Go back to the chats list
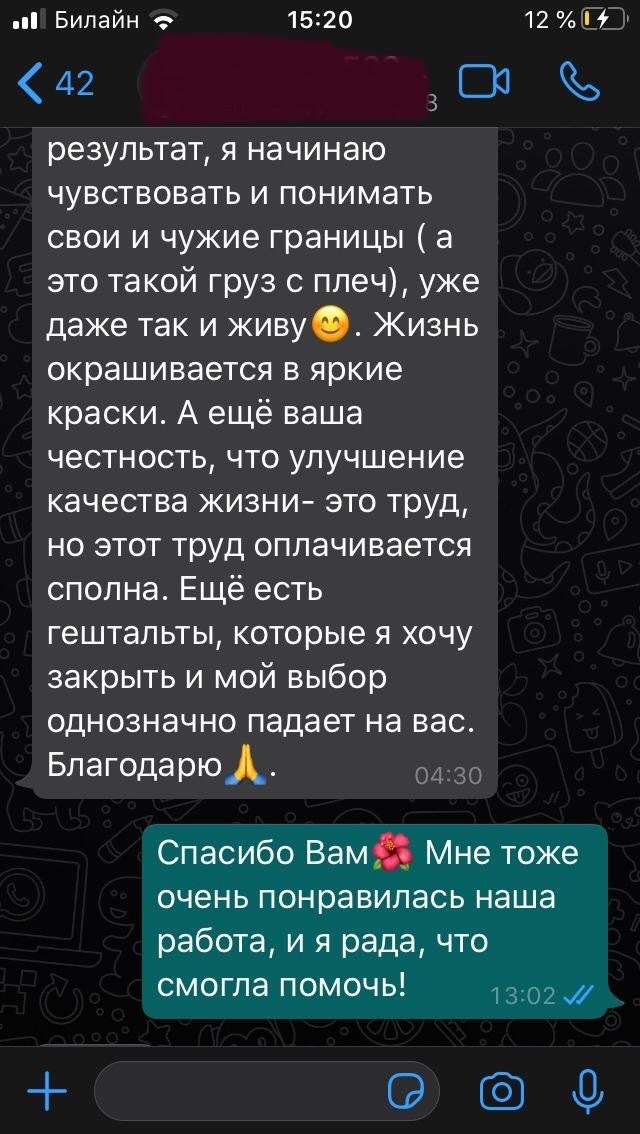Image resolution: width=640 pixels, height=1134 pixels. click(x=55, y=83)
